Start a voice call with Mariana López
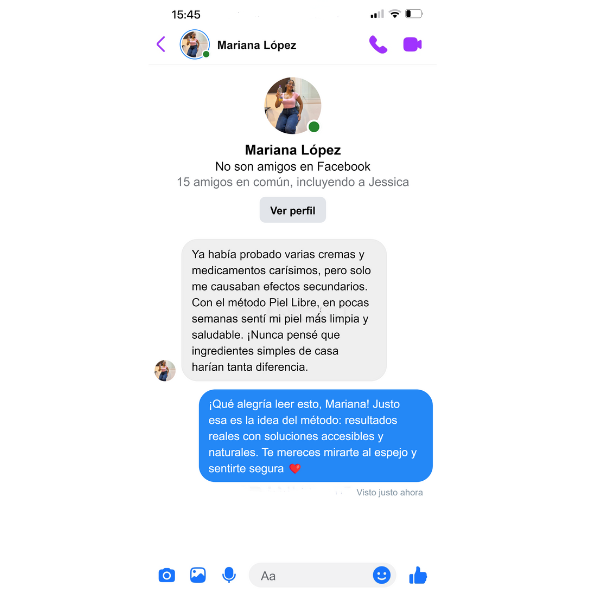This screenshot has width=600, height=600. point(378,44)
